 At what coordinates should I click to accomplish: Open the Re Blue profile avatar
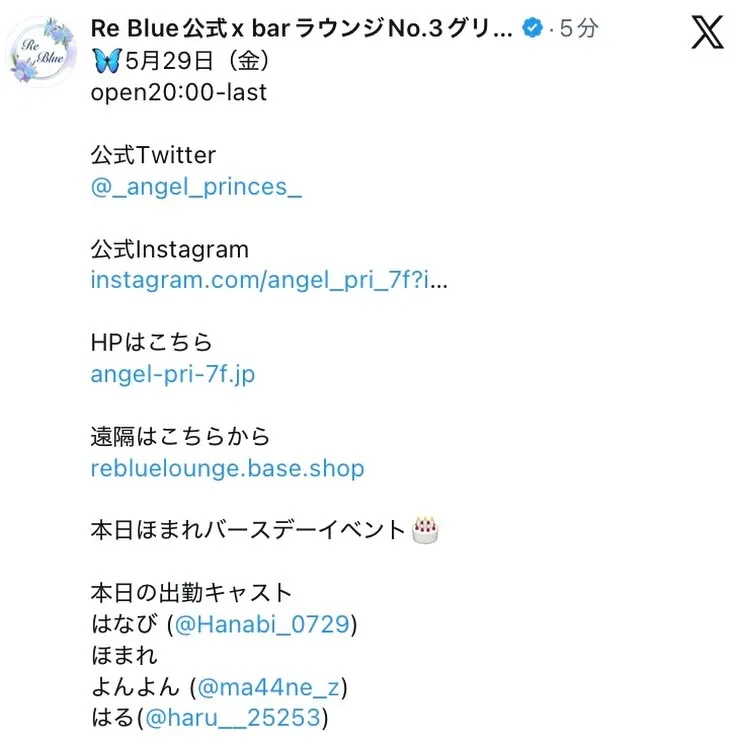(41, 52)
